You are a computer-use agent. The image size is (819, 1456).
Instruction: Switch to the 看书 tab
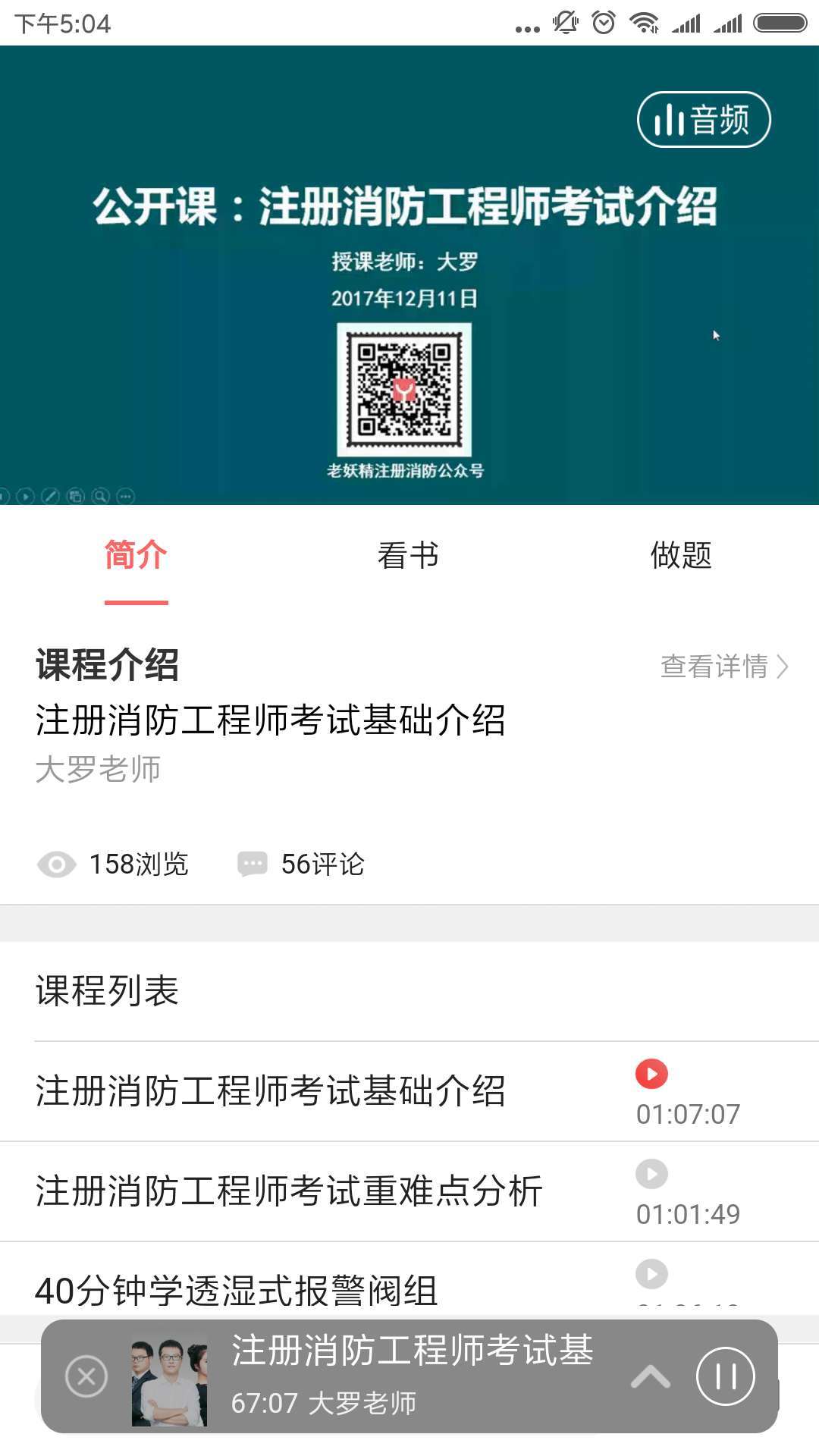[x=408, y=556]
